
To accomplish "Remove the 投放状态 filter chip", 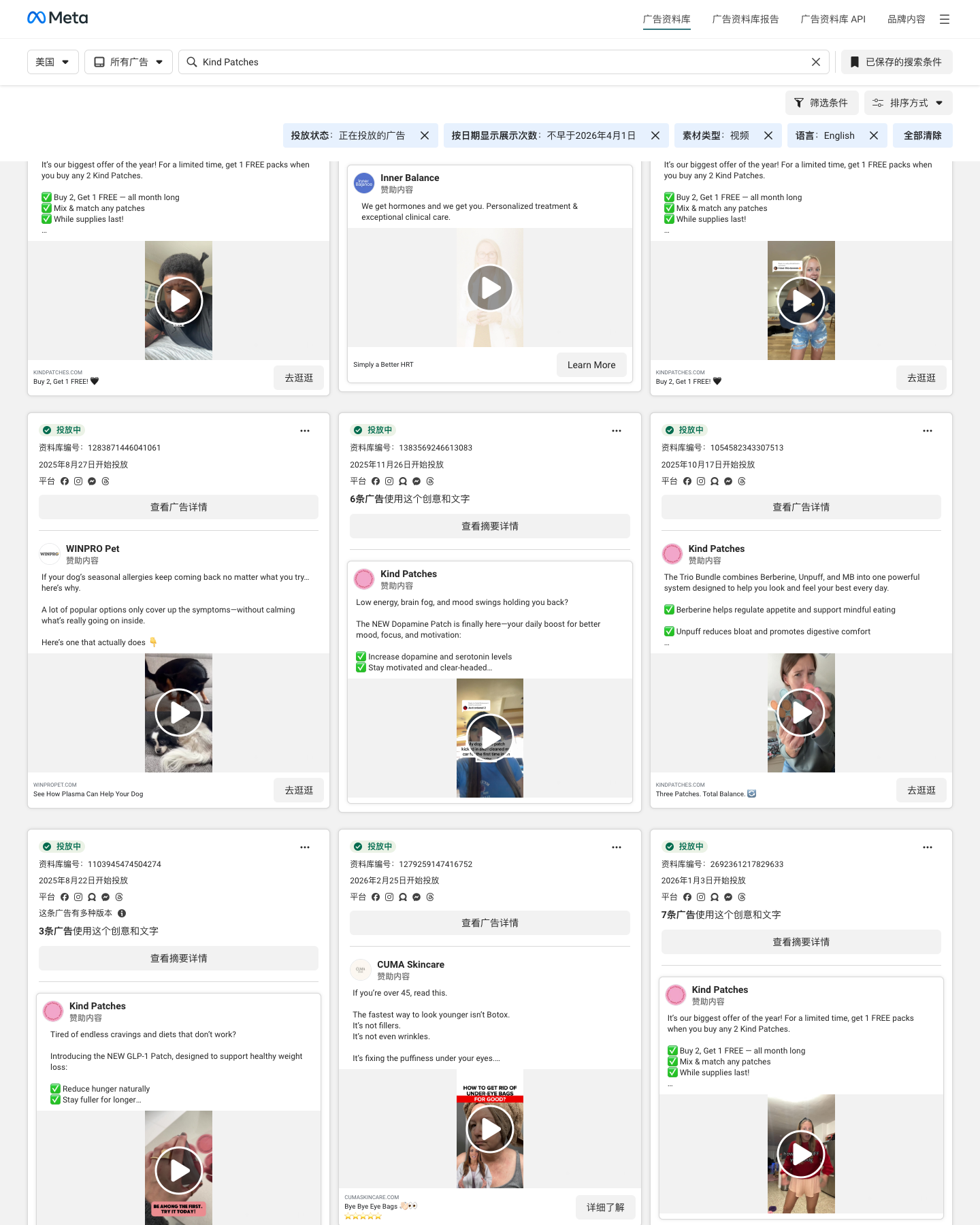I will click(425, 135).
